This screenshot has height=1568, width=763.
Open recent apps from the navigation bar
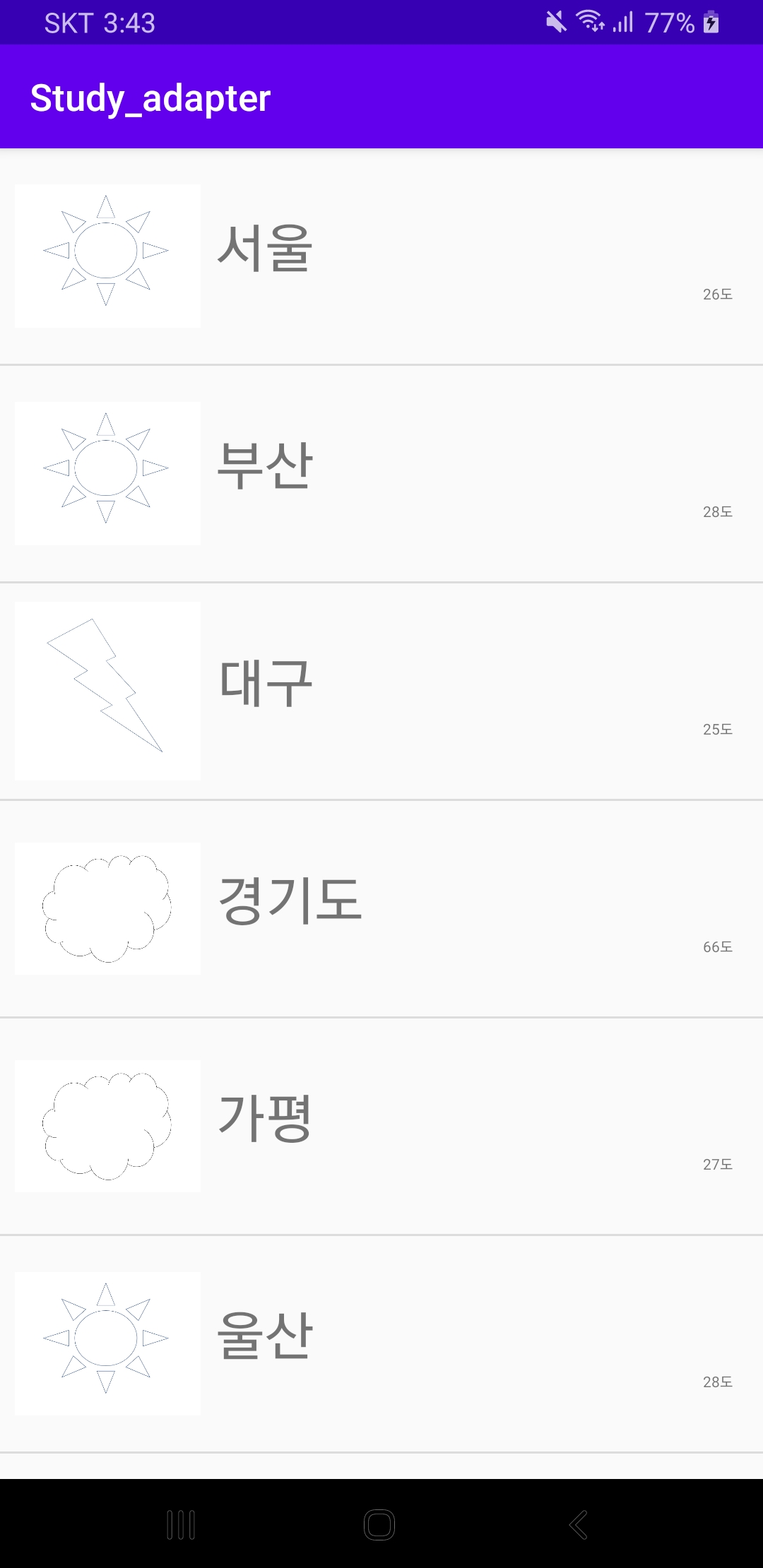pyautogui.click(x=181, y=1524)
